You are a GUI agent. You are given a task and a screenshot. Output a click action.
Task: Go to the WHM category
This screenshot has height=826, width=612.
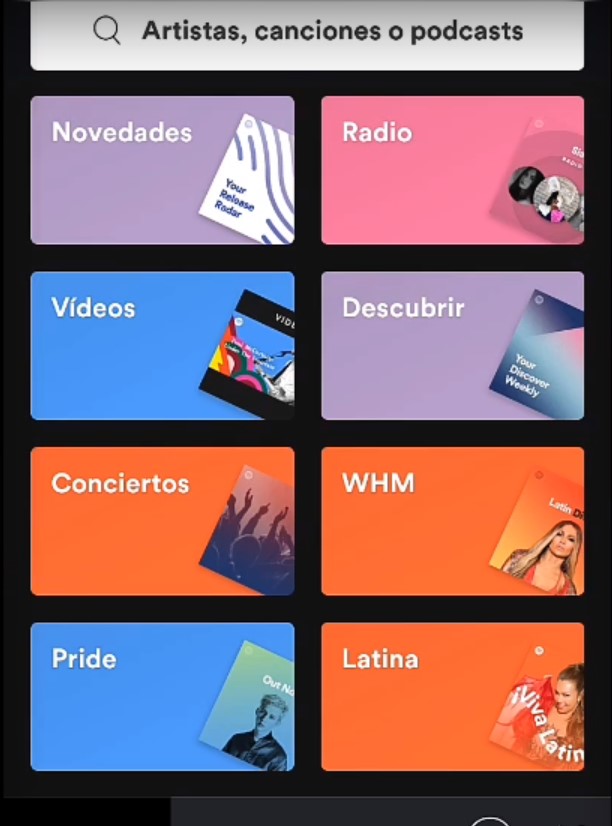[452, 521]
